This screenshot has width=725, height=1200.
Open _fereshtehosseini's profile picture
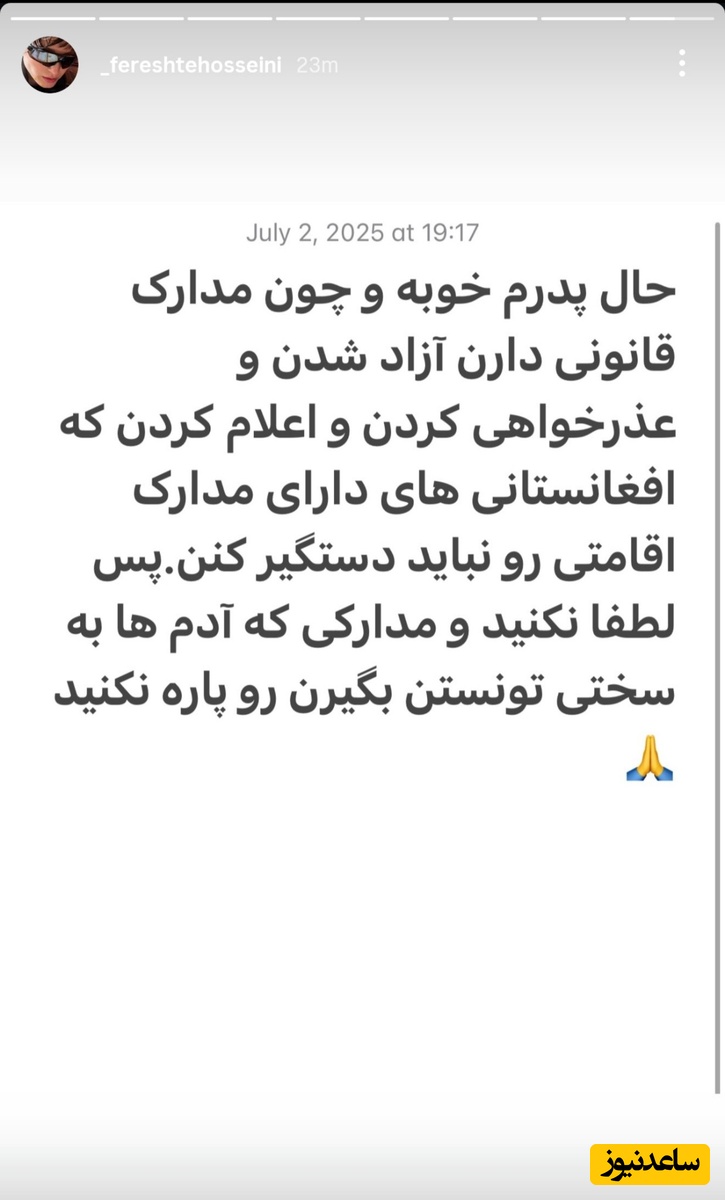pyautogui.click(x=50, y=65)
